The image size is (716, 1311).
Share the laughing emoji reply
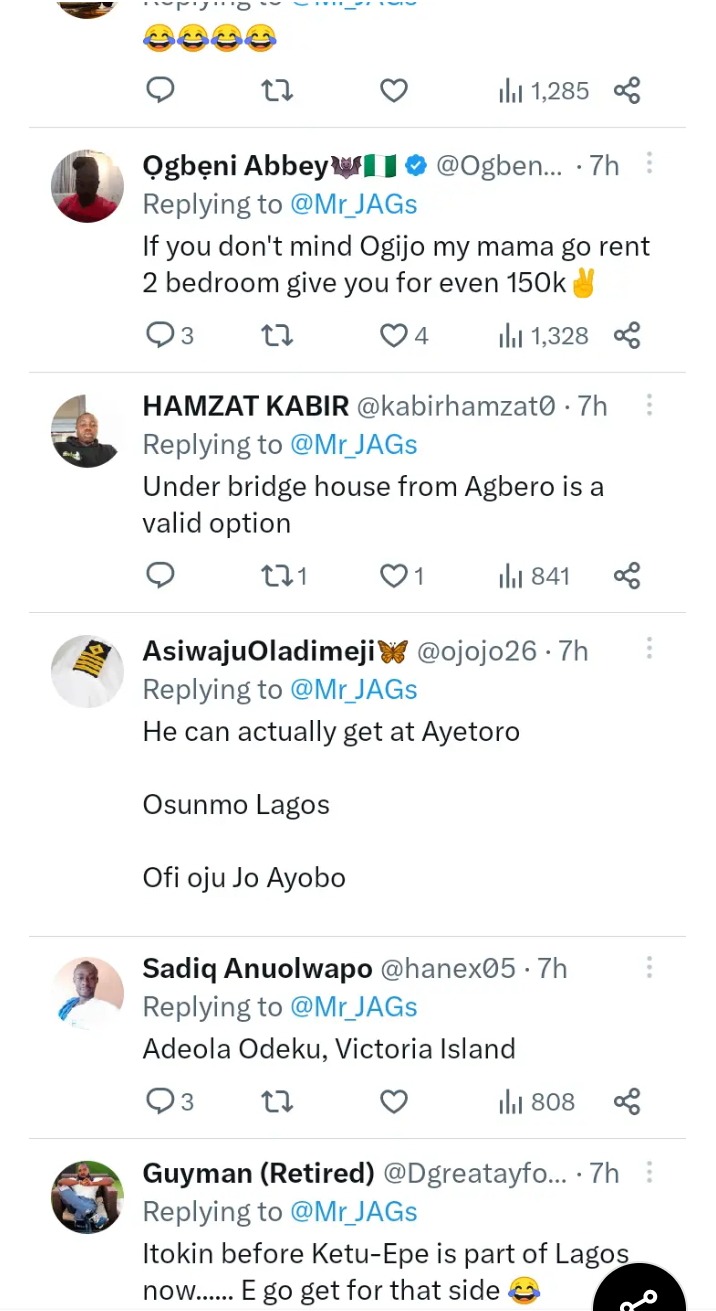click(x=627, y=91)
